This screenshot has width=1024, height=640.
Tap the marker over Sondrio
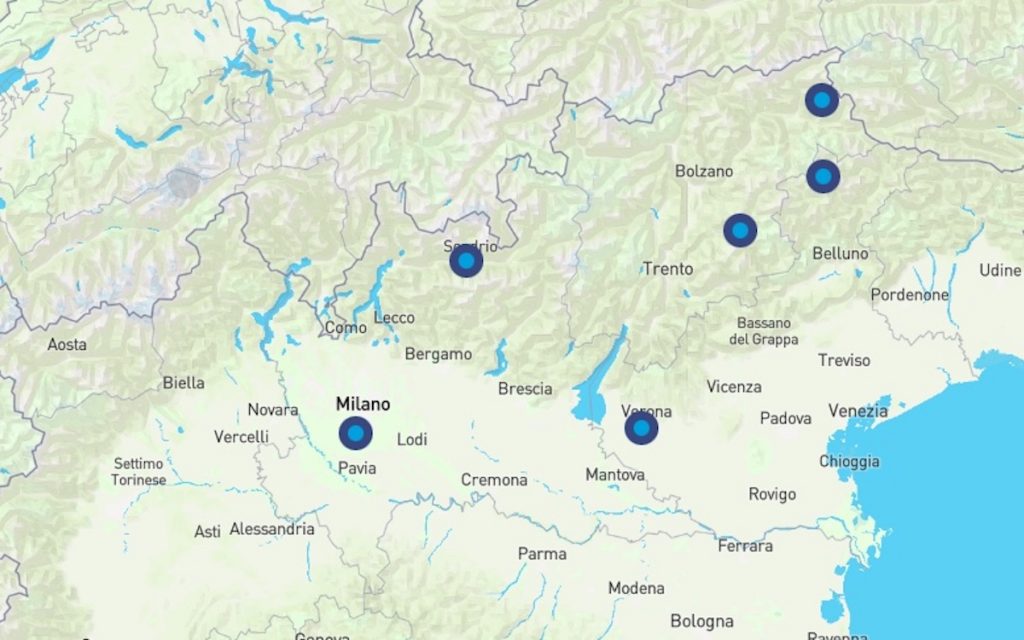[466, 261]
